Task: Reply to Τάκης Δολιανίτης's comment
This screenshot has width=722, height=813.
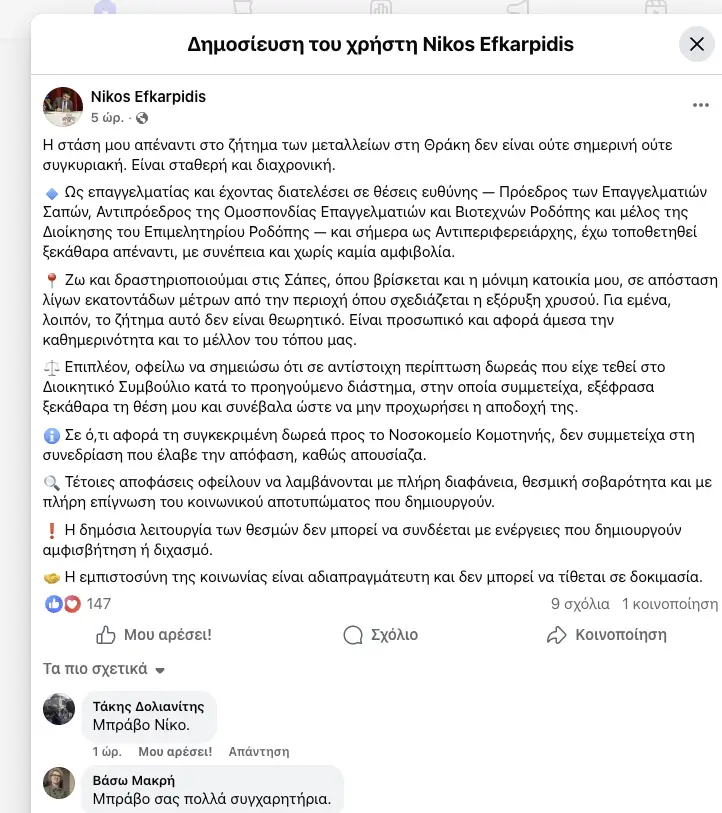Action: (x=259, y=751)
